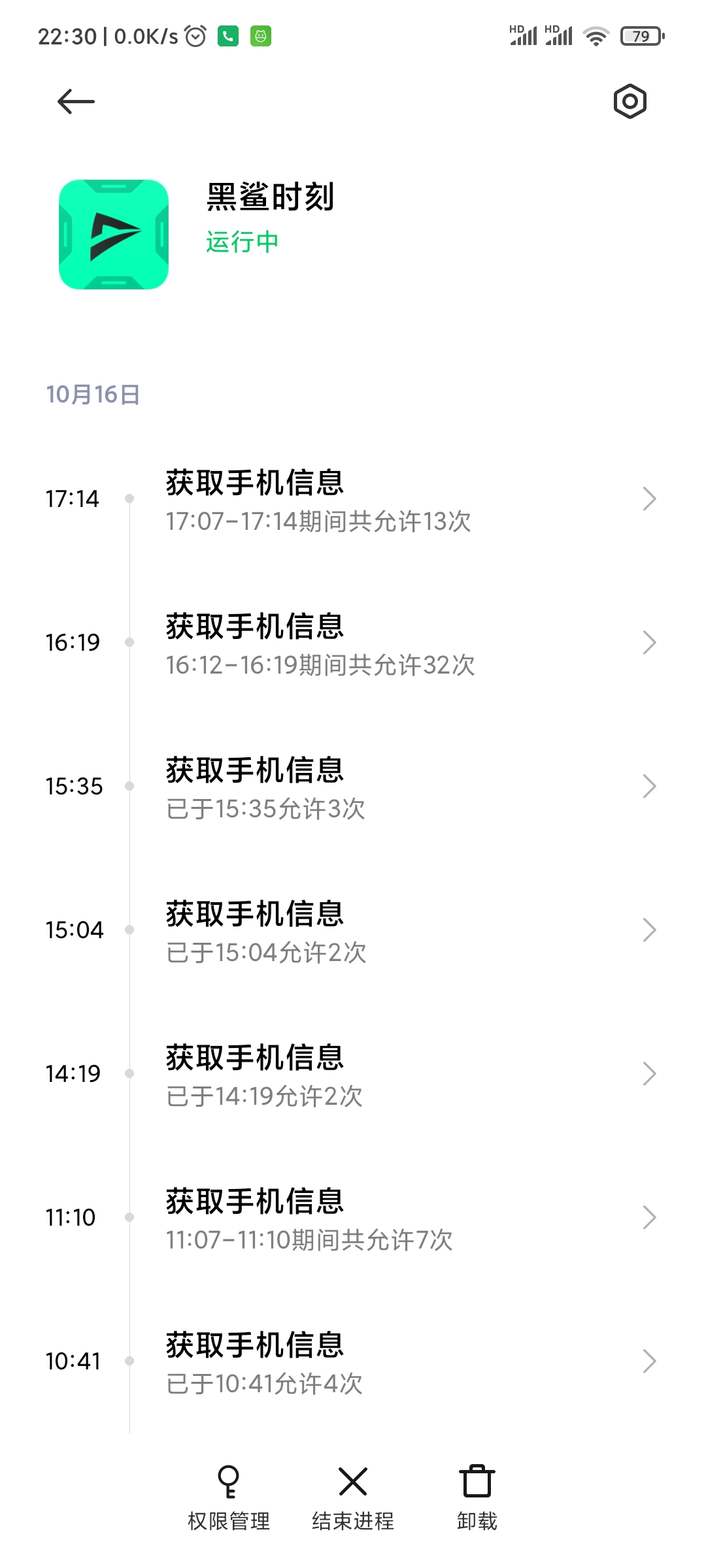Open the 14:19 phone info record
Image resolution: width=706 pixels, height=1568 pixels.
(x=353, y=1074)
